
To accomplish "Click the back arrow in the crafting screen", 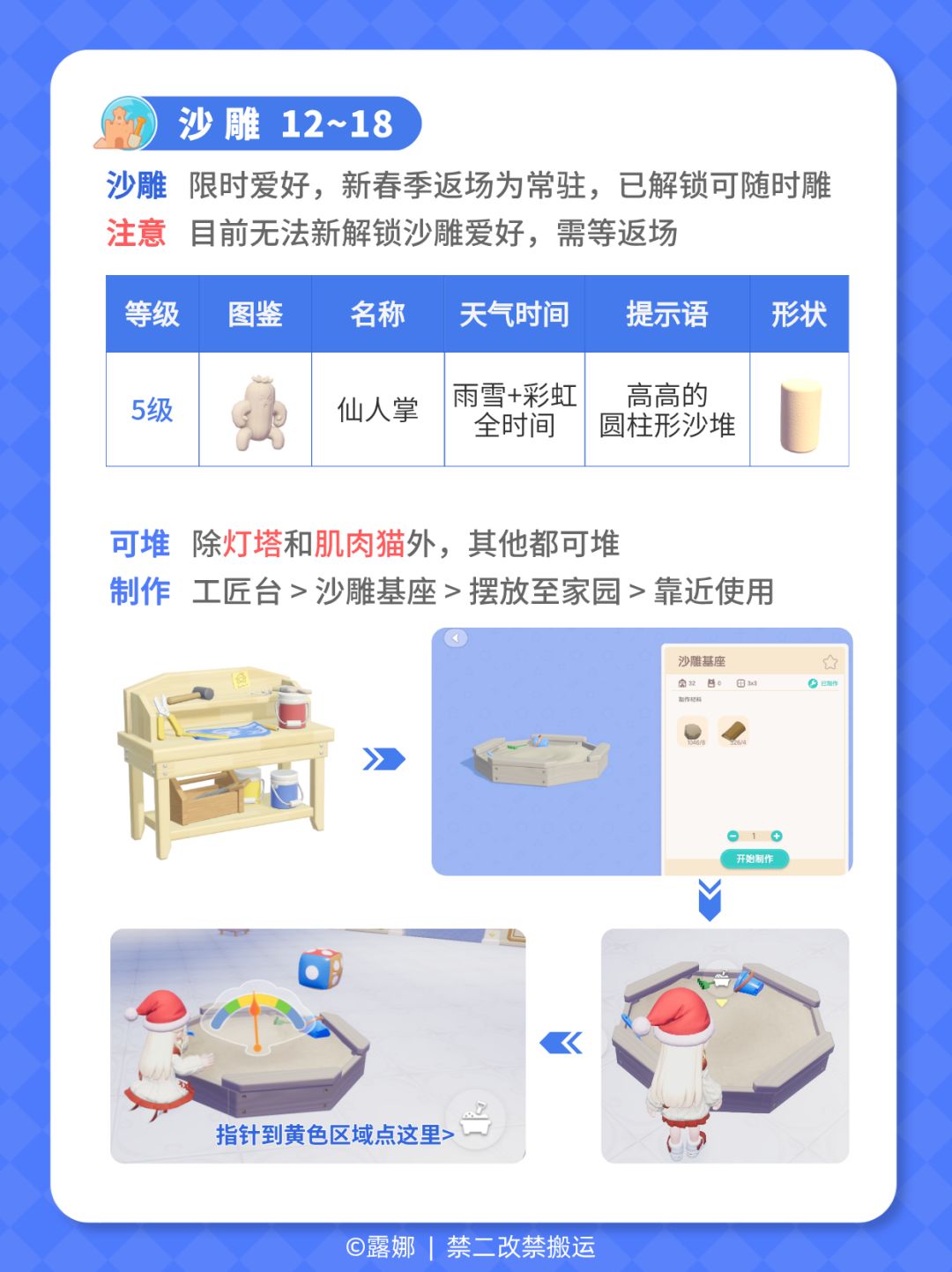I will pyautogui.click(x=456, y=636).
